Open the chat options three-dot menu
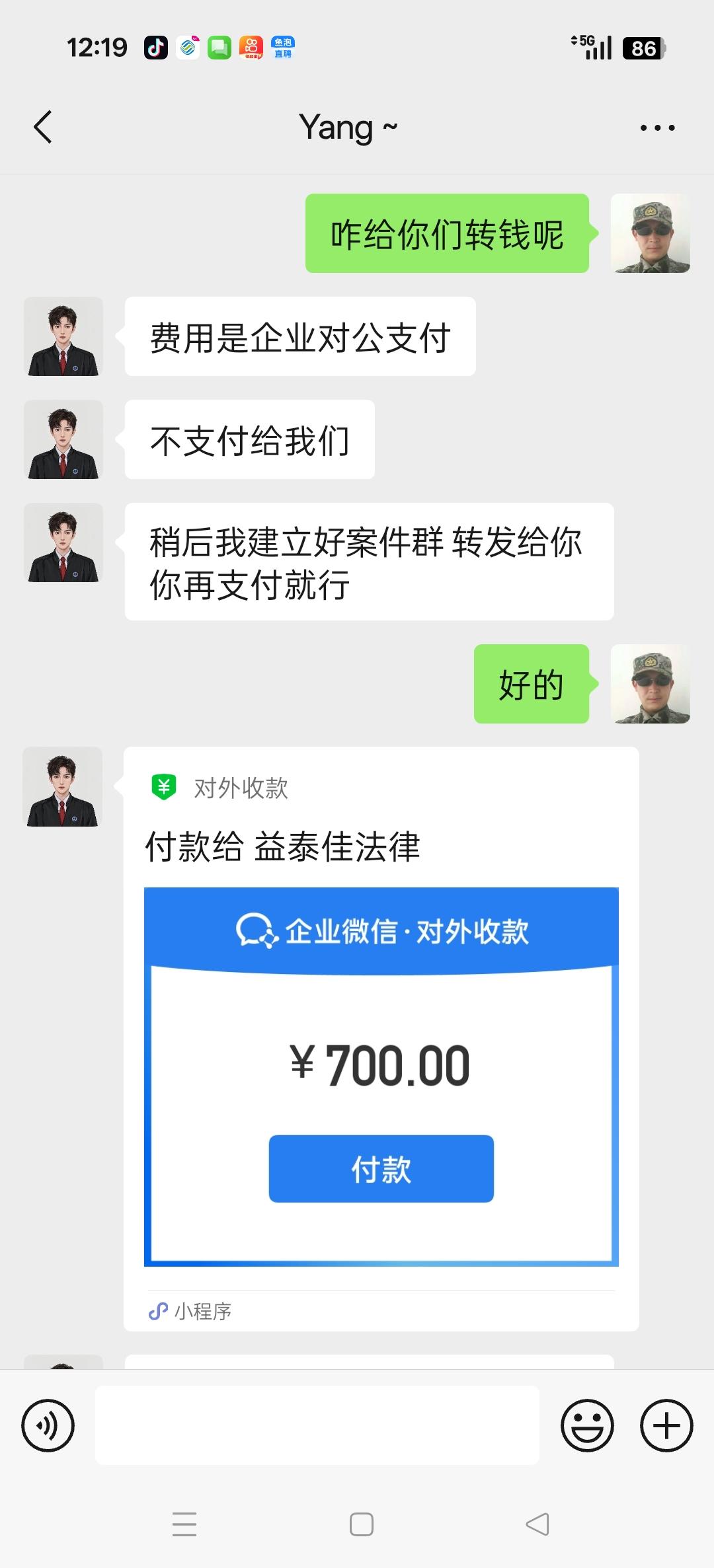714x1568 pixels. [657, 128]
